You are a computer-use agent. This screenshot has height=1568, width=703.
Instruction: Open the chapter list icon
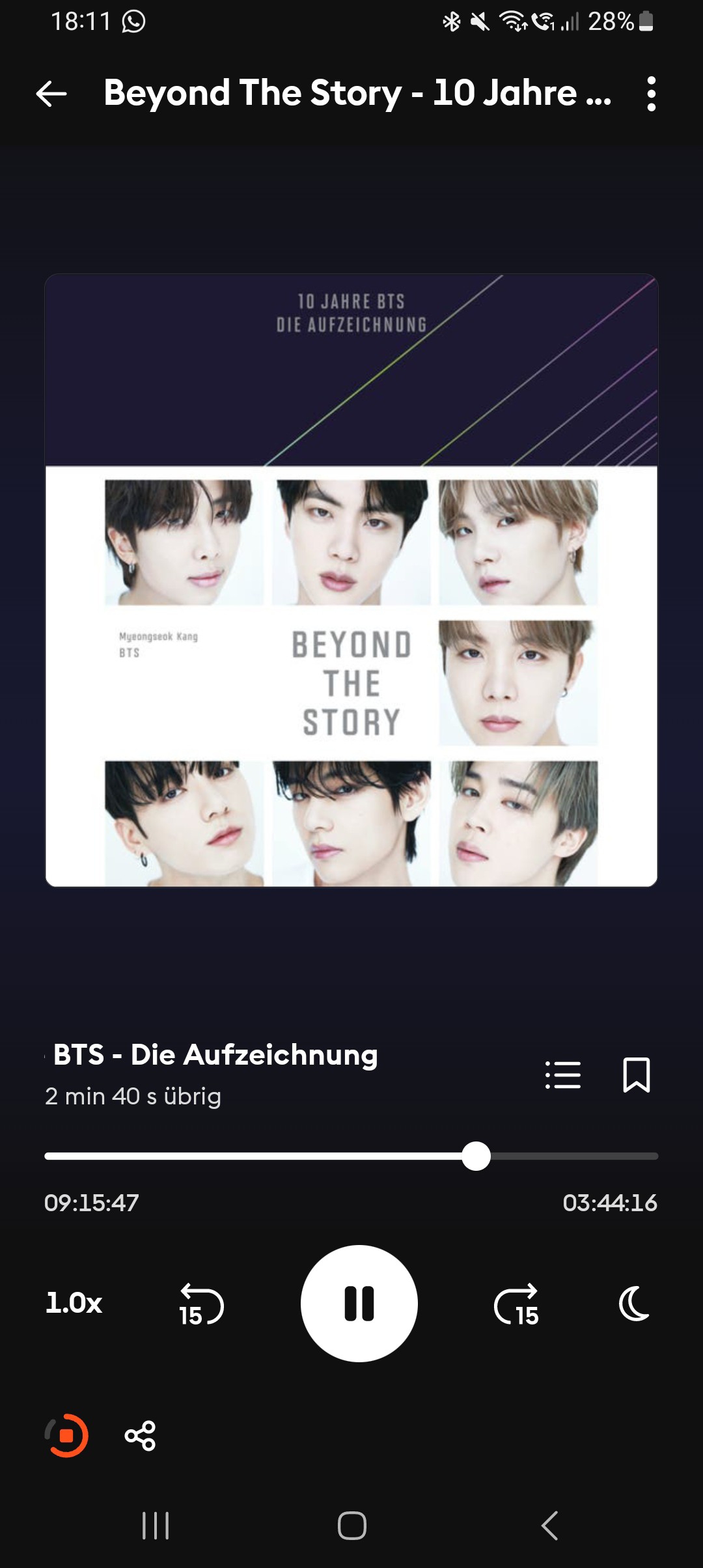tap(563, 1074)
